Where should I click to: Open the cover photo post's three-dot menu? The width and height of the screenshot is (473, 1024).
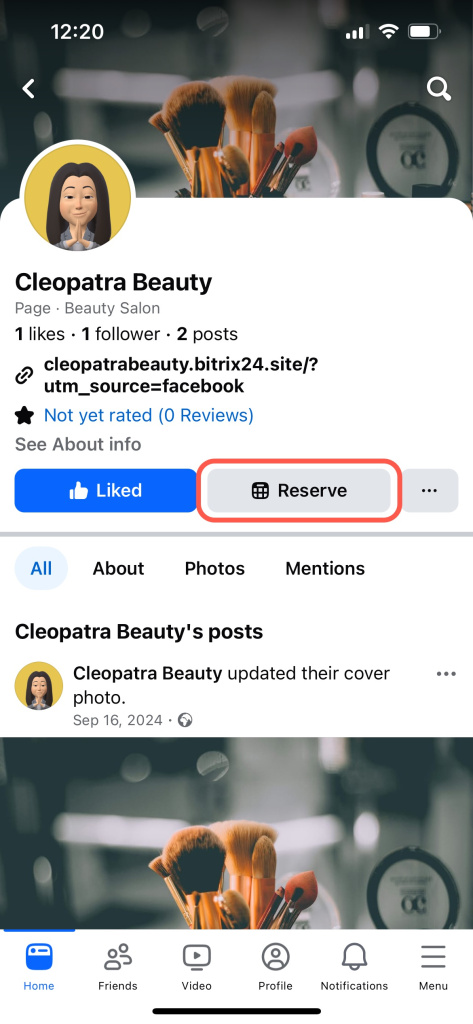tap(446, 674)
